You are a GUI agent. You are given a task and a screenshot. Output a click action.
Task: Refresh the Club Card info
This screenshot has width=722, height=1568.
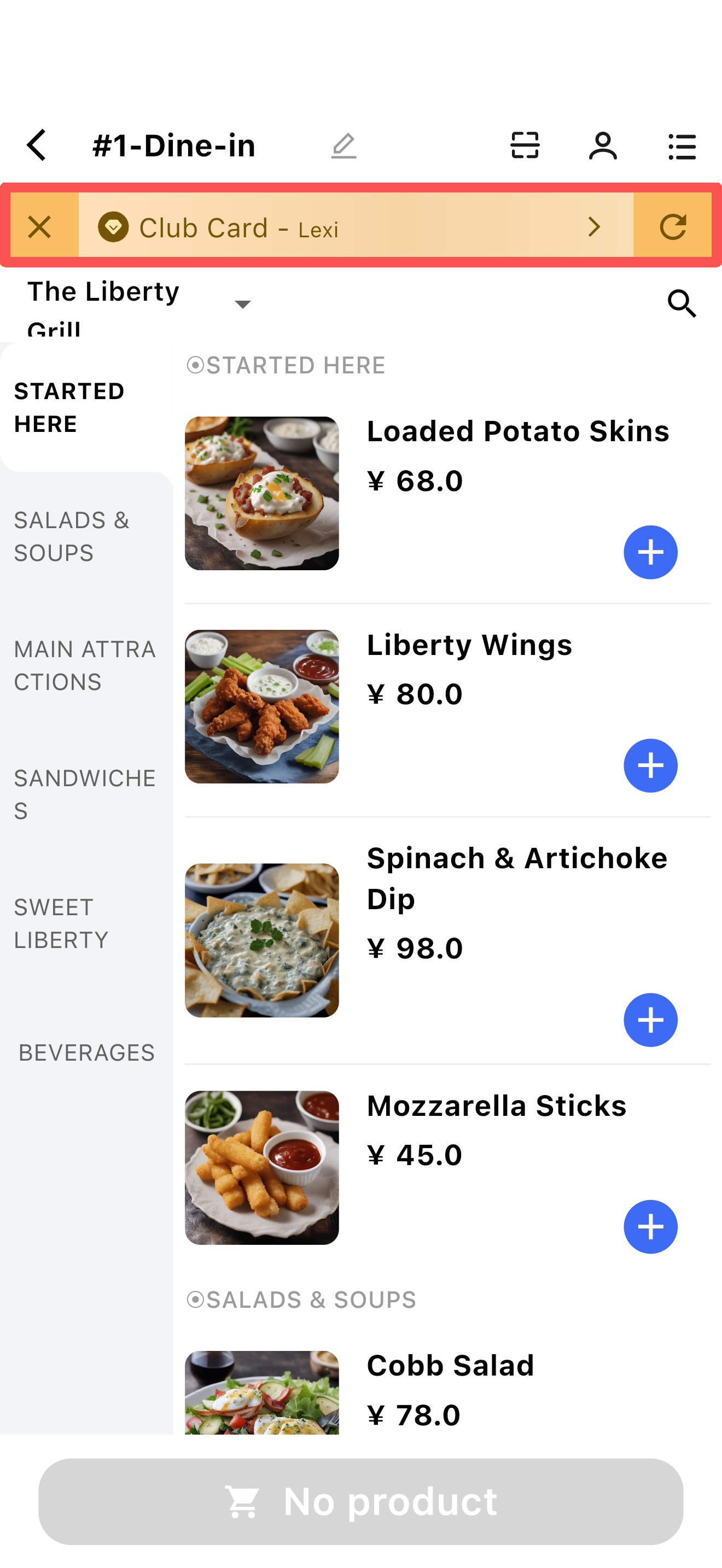pyautogui.click(x=673, y=227)
